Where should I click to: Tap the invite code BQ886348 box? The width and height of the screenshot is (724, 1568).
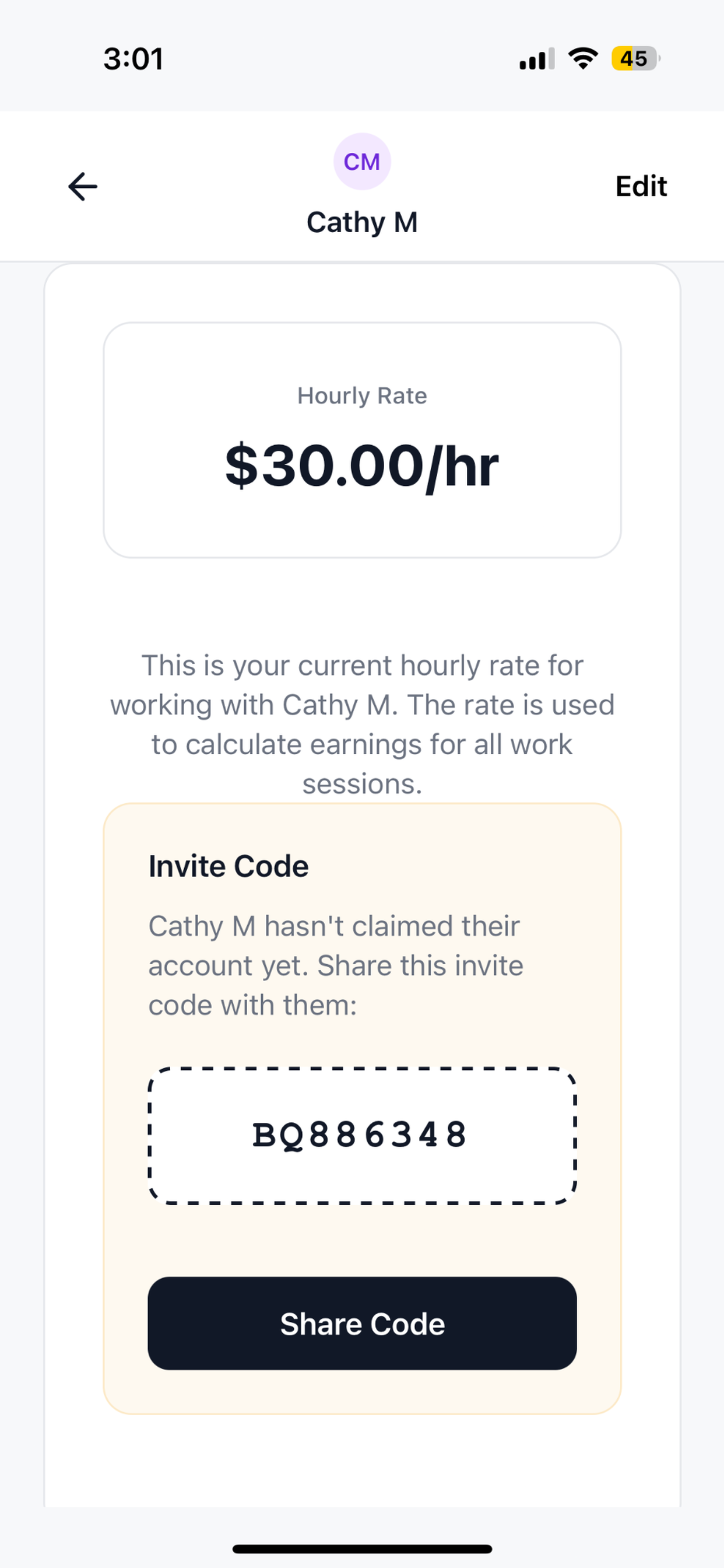tap(362, 1135)
